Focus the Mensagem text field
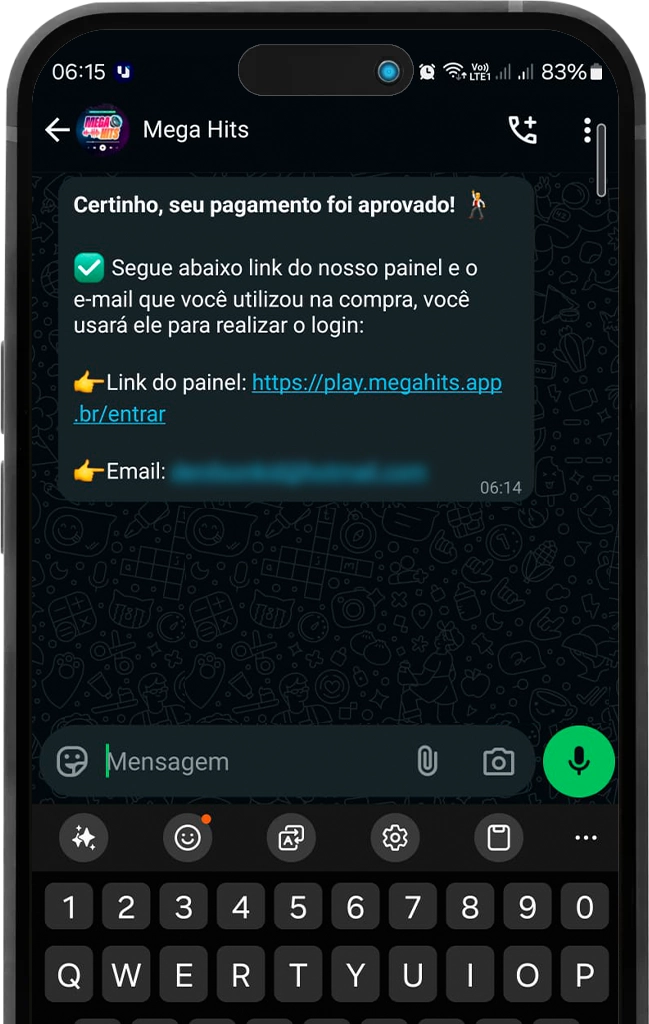This screenshot has height=1024, width=649. coord(250,762)
